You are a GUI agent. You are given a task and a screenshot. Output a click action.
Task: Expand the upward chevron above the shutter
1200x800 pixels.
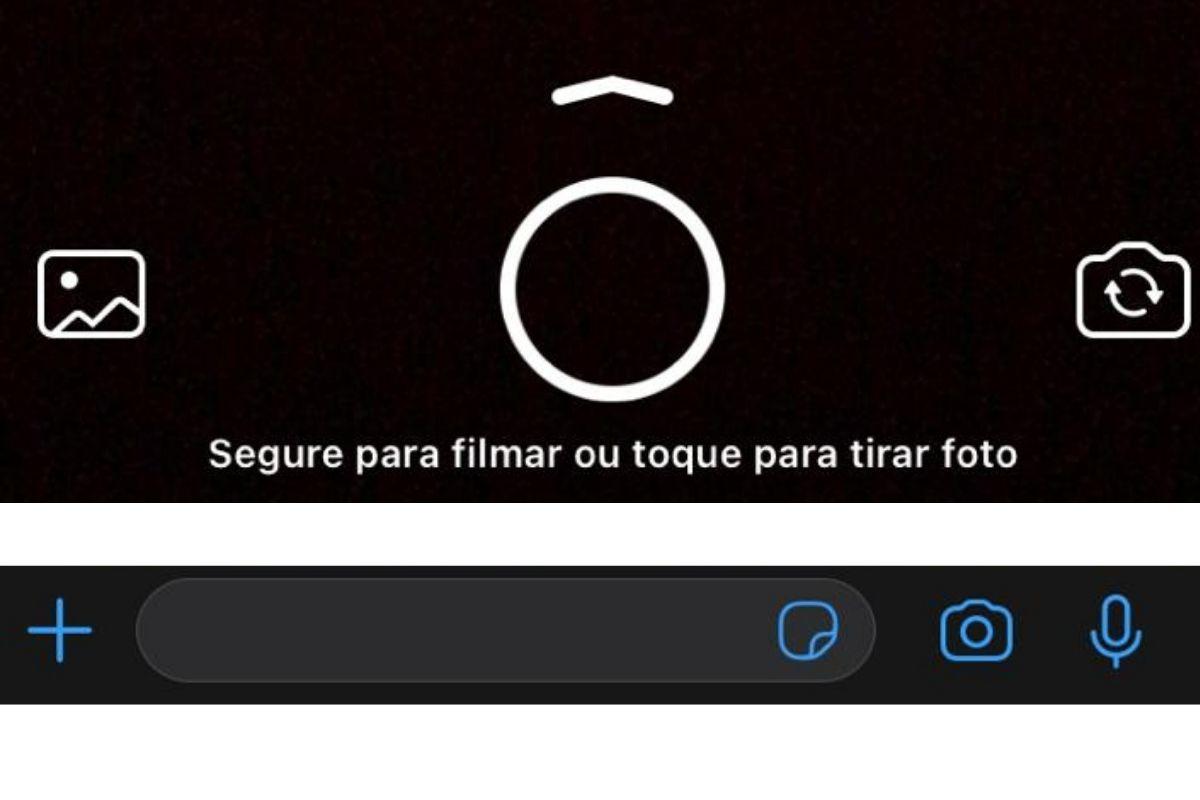pyautogui.click(x=612, y=92)
